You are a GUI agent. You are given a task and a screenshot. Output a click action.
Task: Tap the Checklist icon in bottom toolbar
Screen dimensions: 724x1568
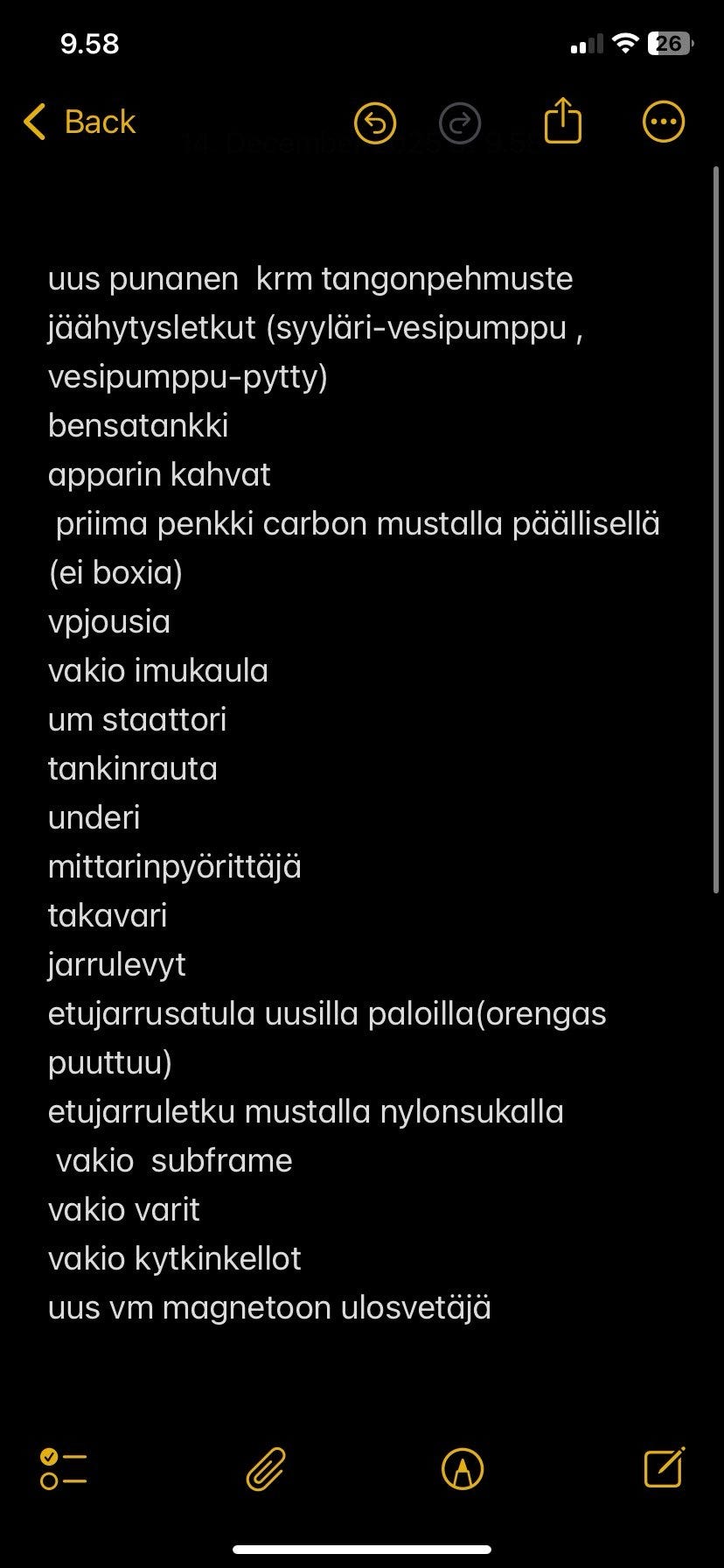64,1467
